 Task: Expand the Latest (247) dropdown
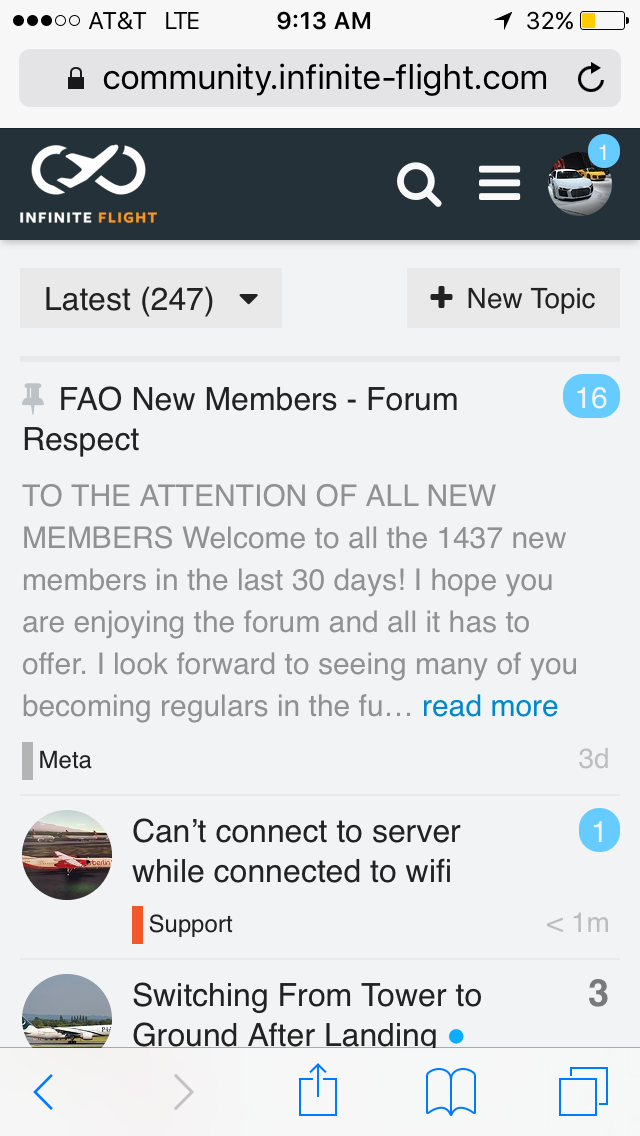pos(151,299)
